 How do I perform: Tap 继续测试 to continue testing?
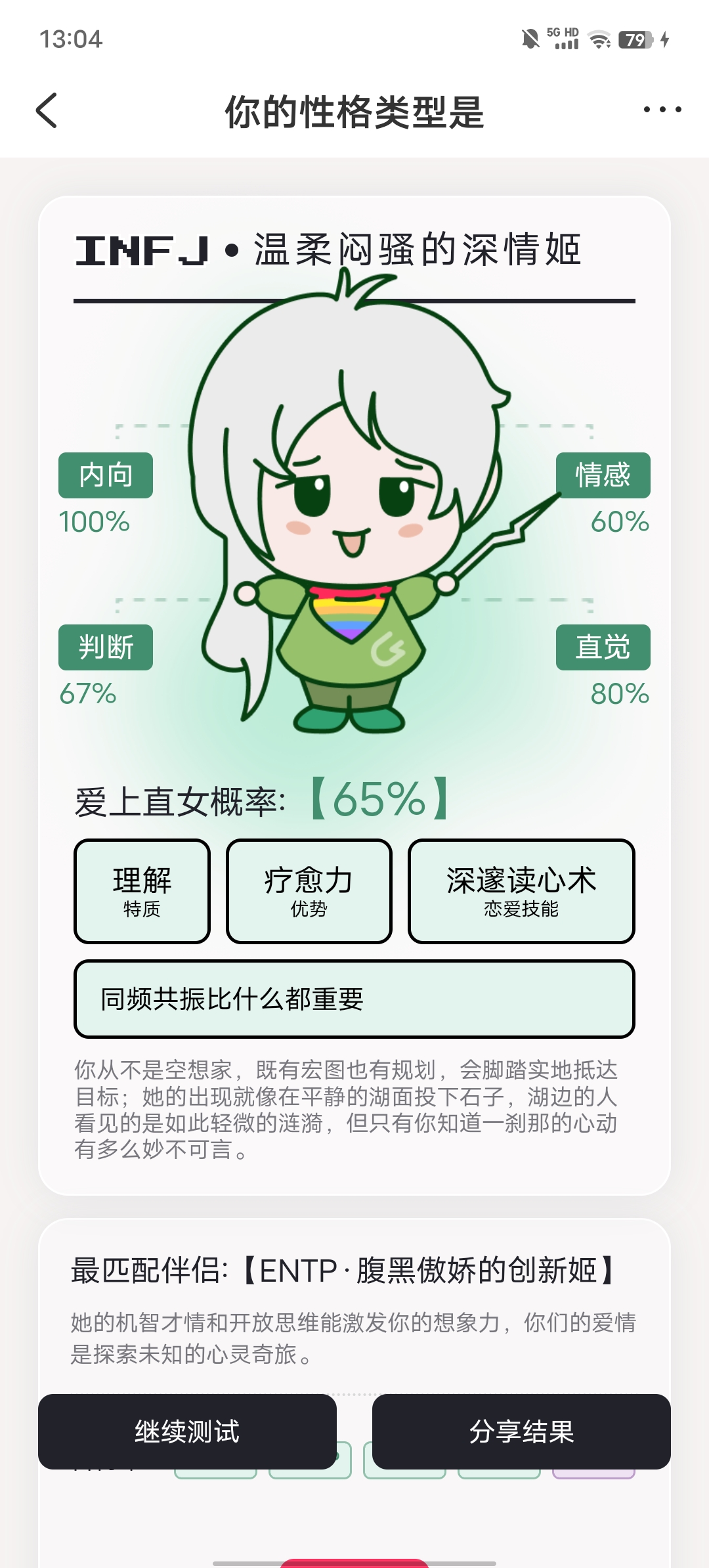(x=187, y=1431)
